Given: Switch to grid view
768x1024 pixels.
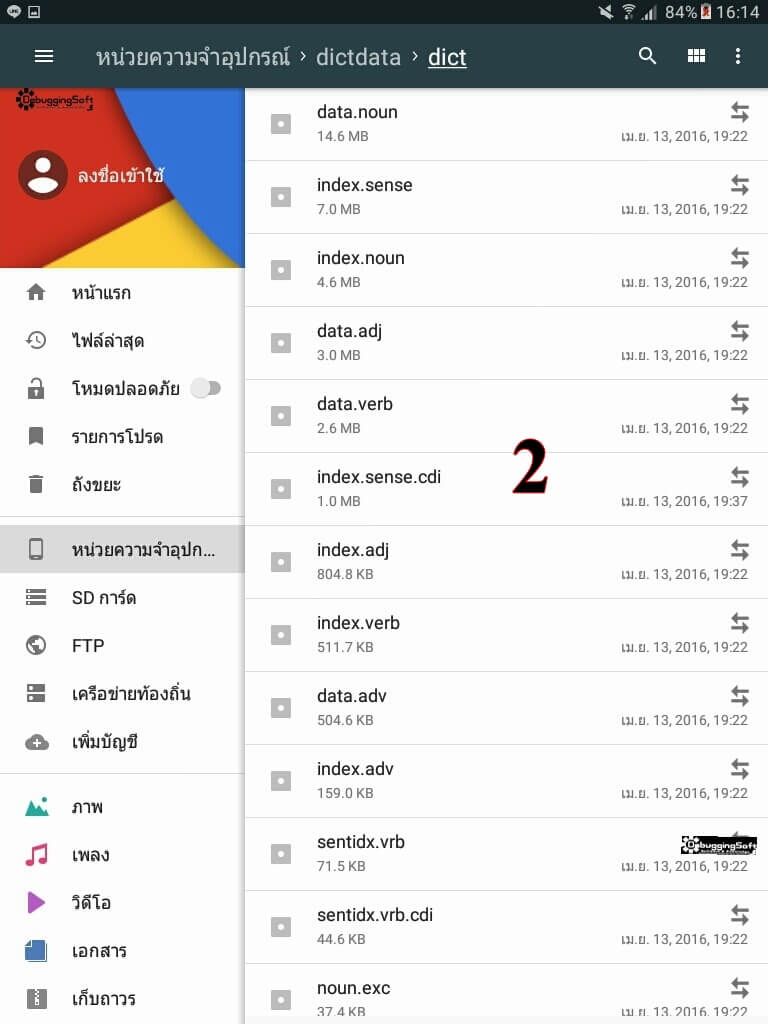Looking at the screenshot, I should click(696, 56).
